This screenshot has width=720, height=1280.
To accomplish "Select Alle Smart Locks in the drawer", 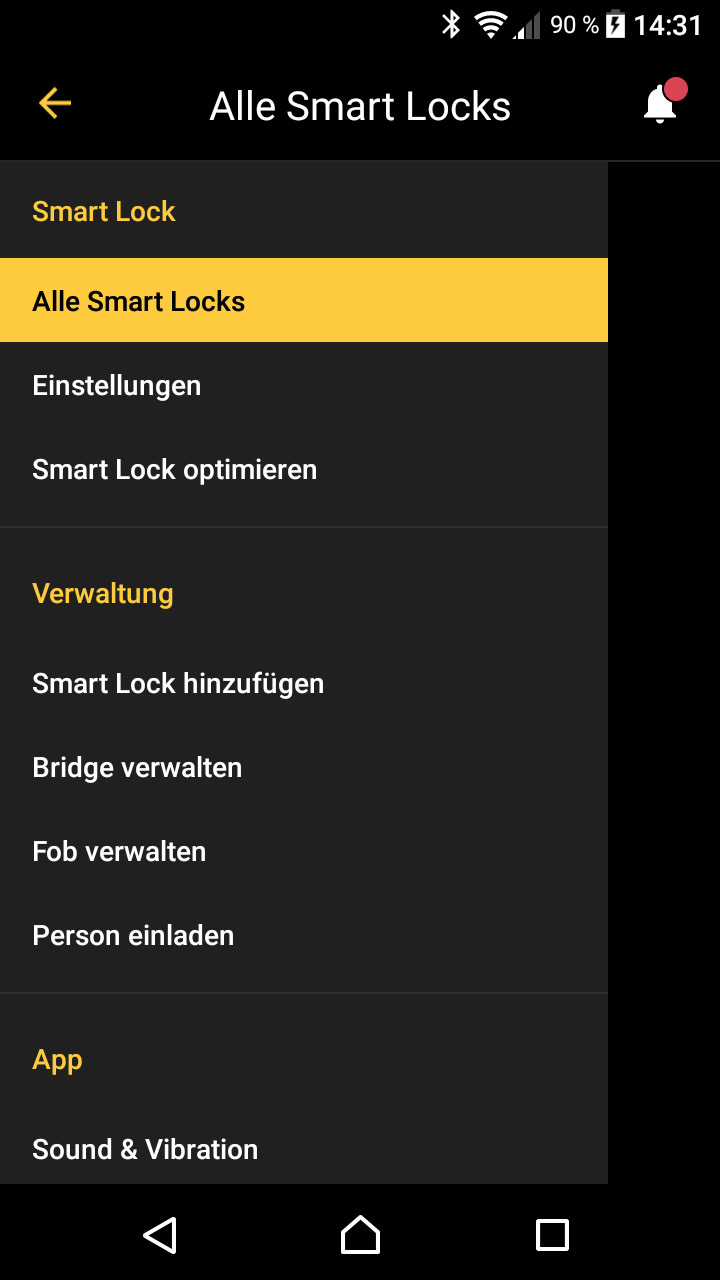I will pos(304,300).
